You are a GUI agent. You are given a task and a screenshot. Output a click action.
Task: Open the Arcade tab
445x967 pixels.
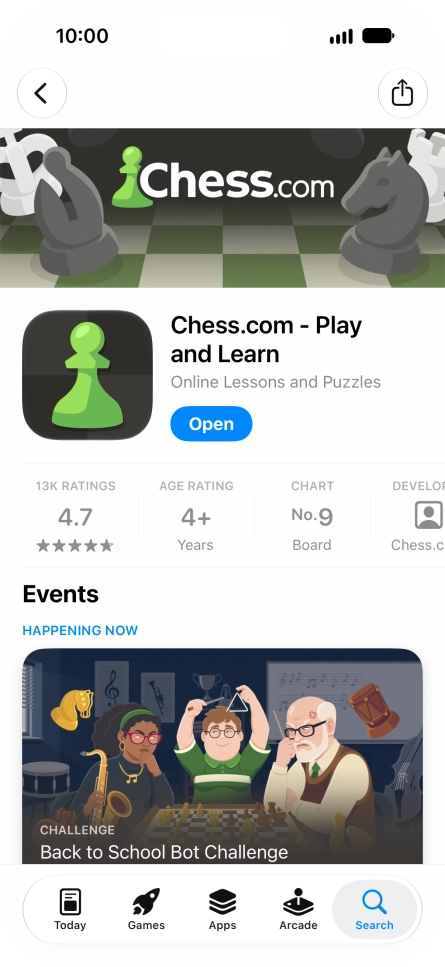click(x=298, y=910)
